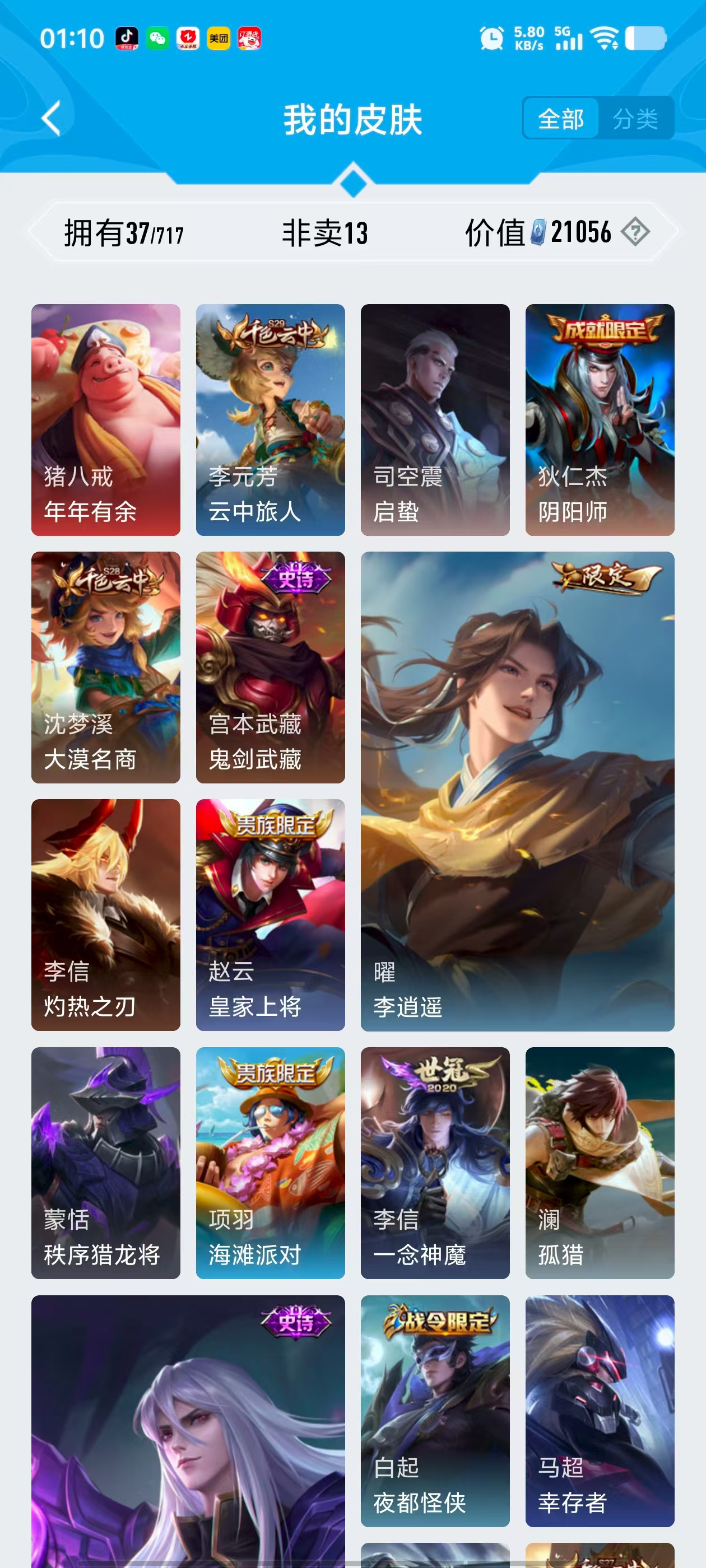Screen dimensions: 706x1568
Task: View the 项羽 海滩派对 skin
Action: coord(271,1163)
